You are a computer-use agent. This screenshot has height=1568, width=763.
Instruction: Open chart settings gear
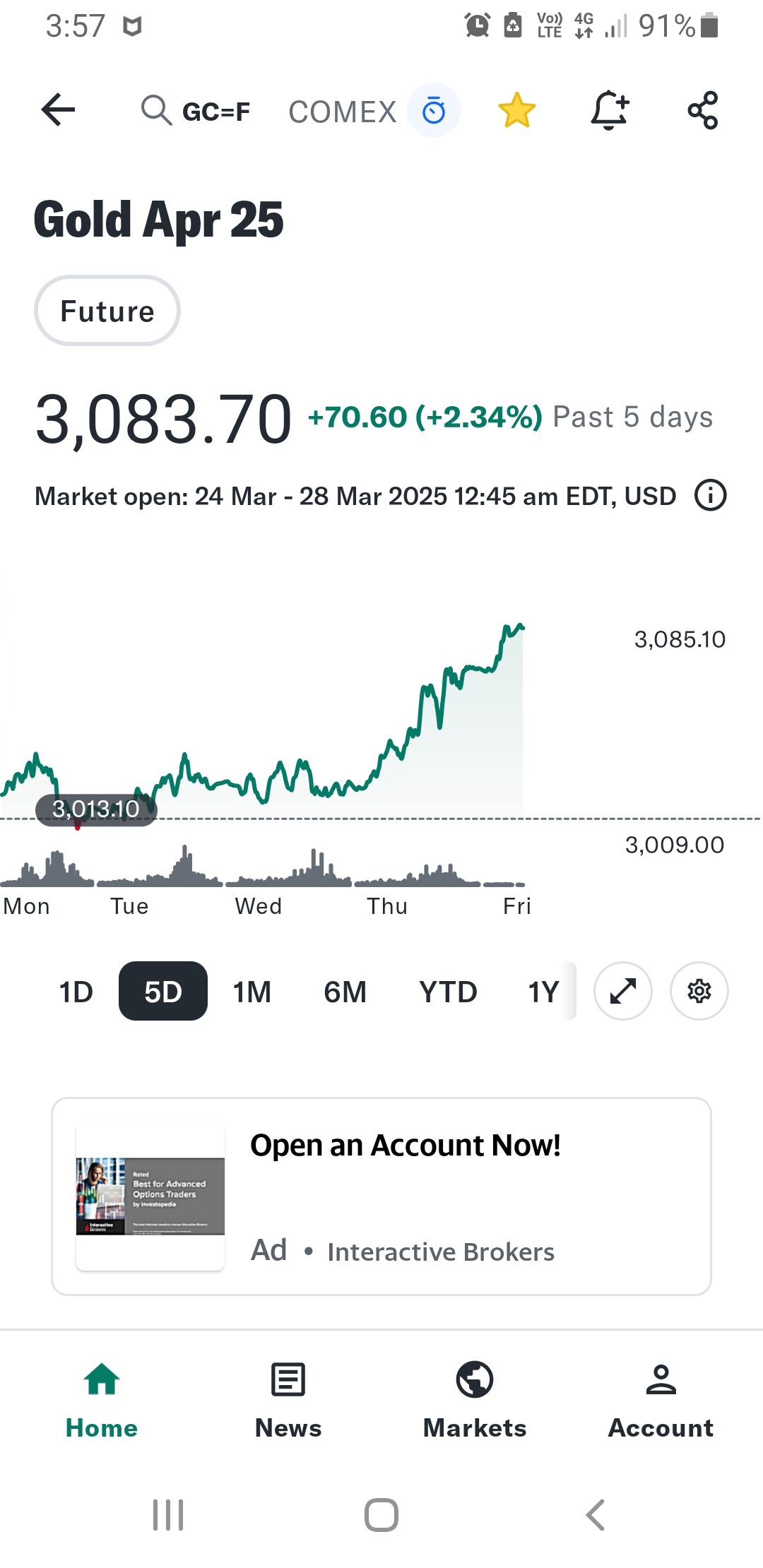(699, 991)
